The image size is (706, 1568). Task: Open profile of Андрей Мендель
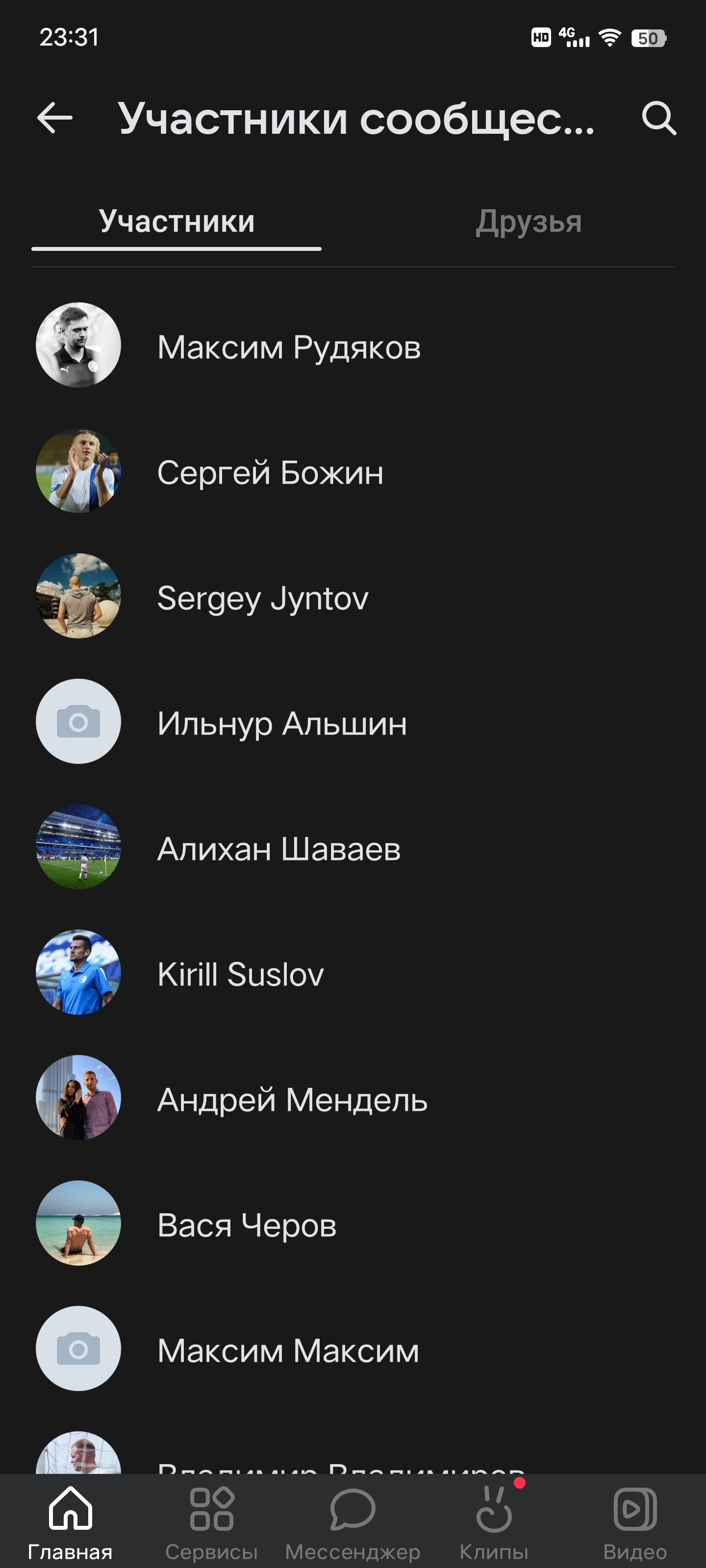[292, 1099]
